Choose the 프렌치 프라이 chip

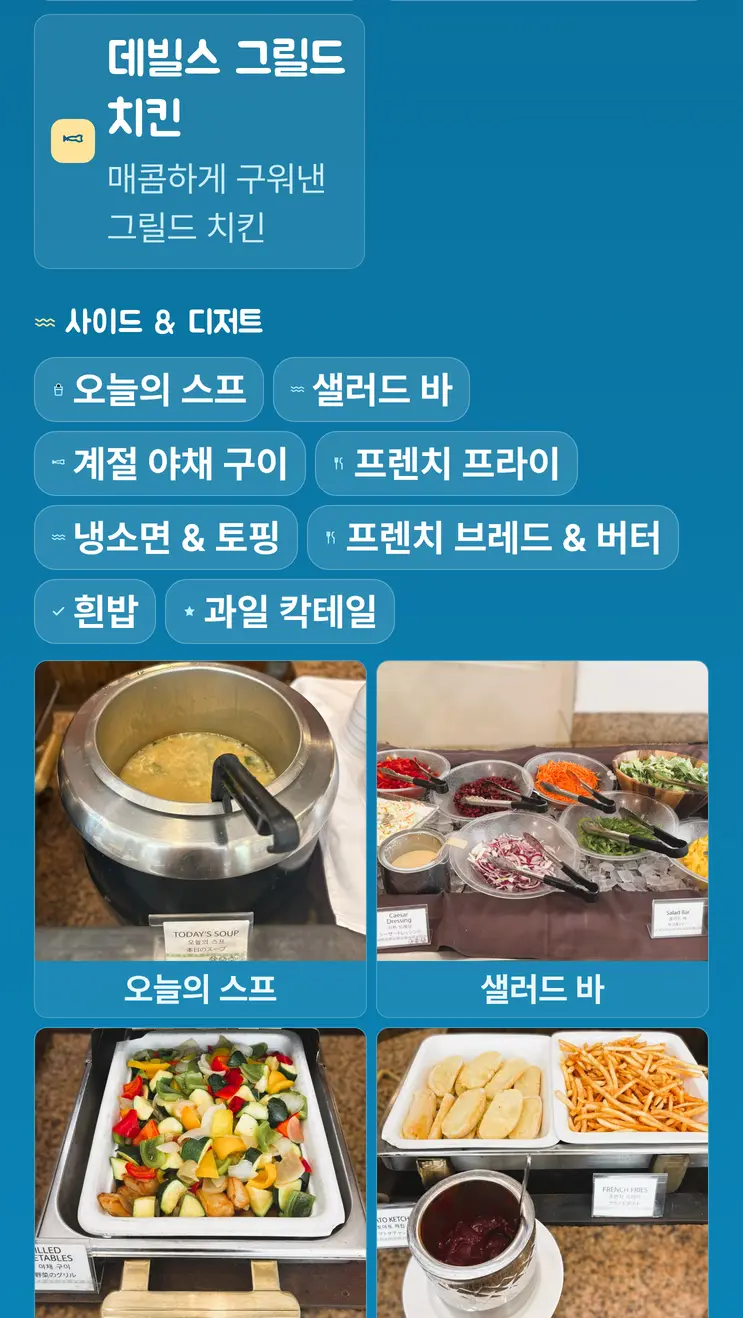click(x=446, y=463)
